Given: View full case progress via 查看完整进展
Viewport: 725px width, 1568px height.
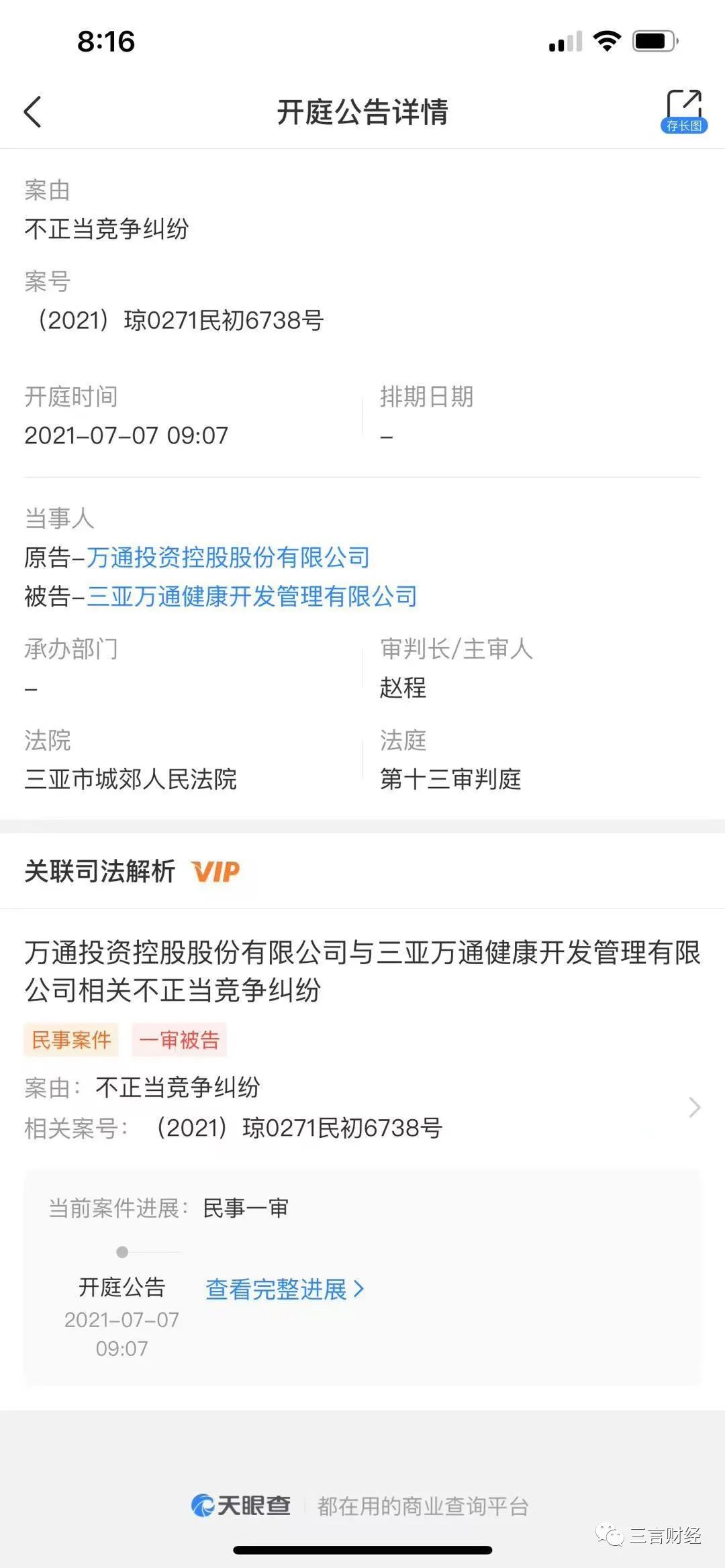Looking at the screenshot, I should [x=285, y=1289].
